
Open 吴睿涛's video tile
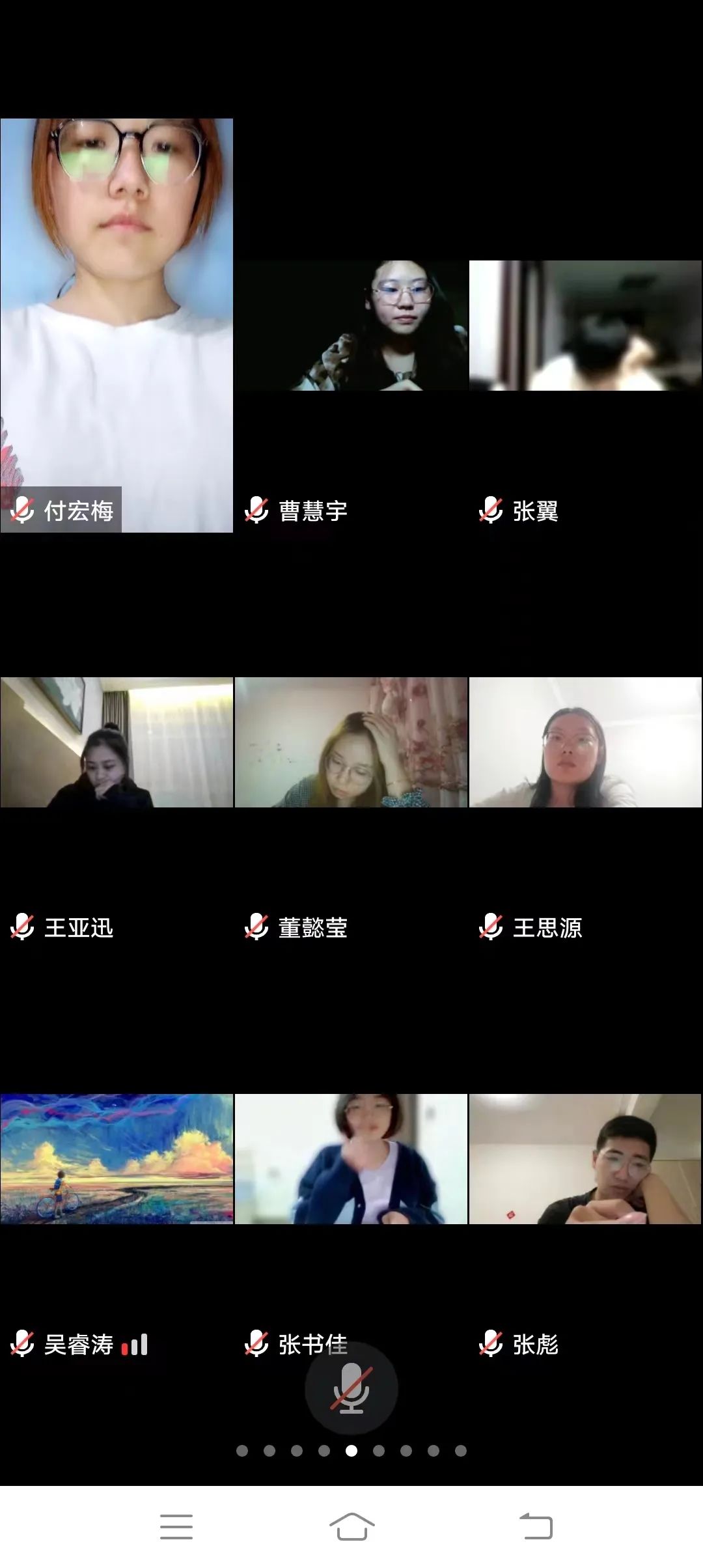click(117, 1159)
